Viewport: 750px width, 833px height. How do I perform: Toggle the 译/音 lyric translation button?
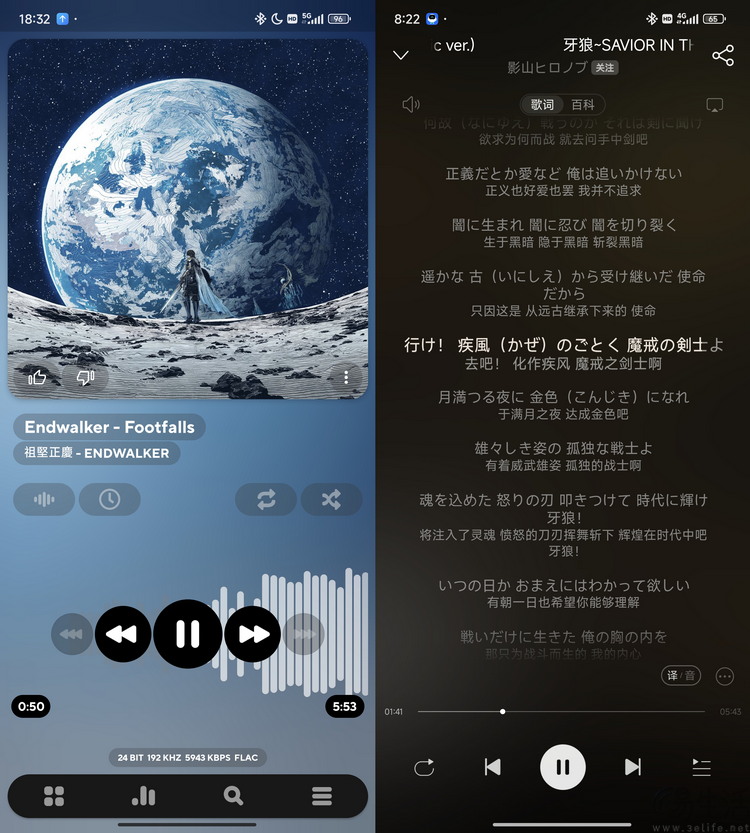(681, 676)
